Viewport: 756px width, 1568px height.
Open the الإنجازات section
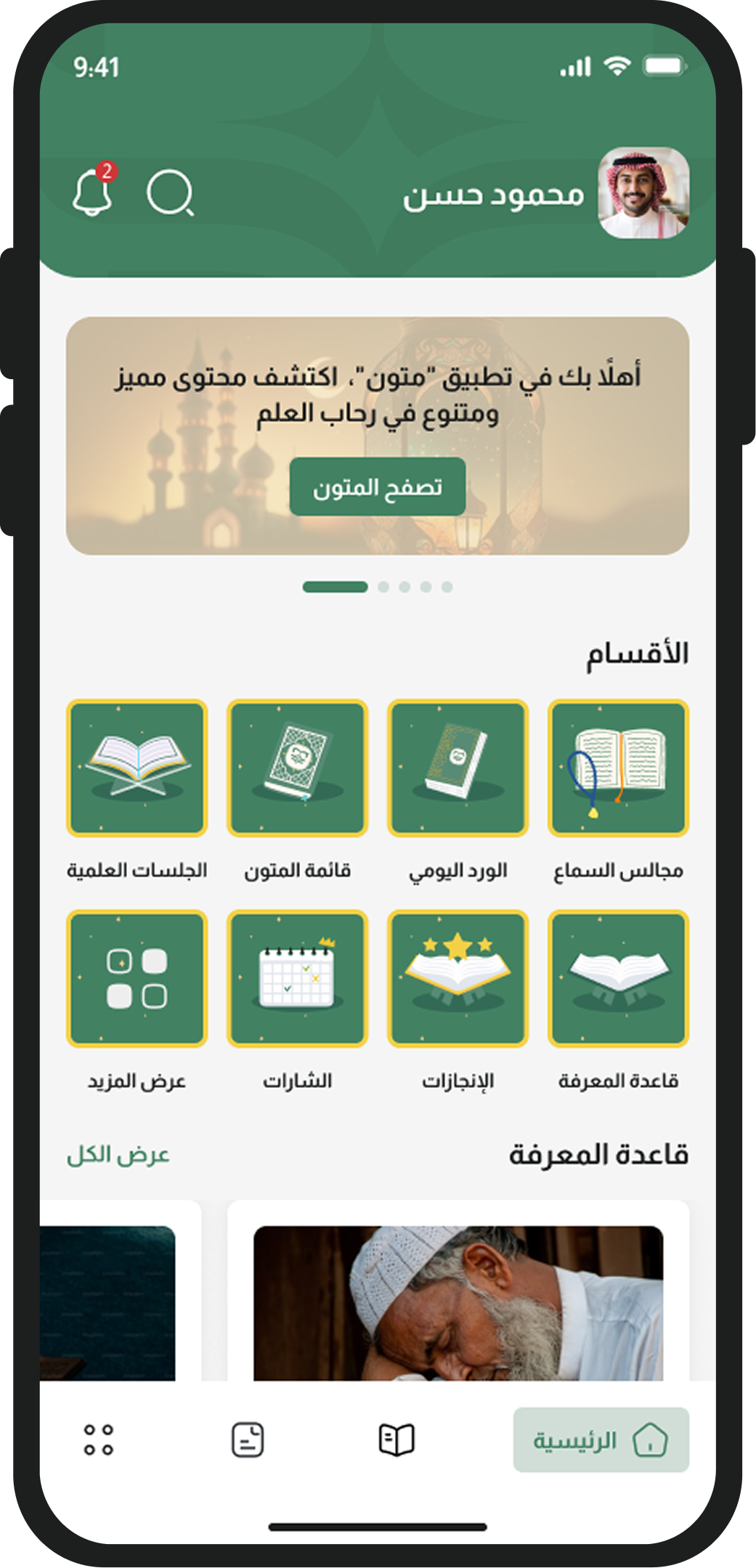458,978
